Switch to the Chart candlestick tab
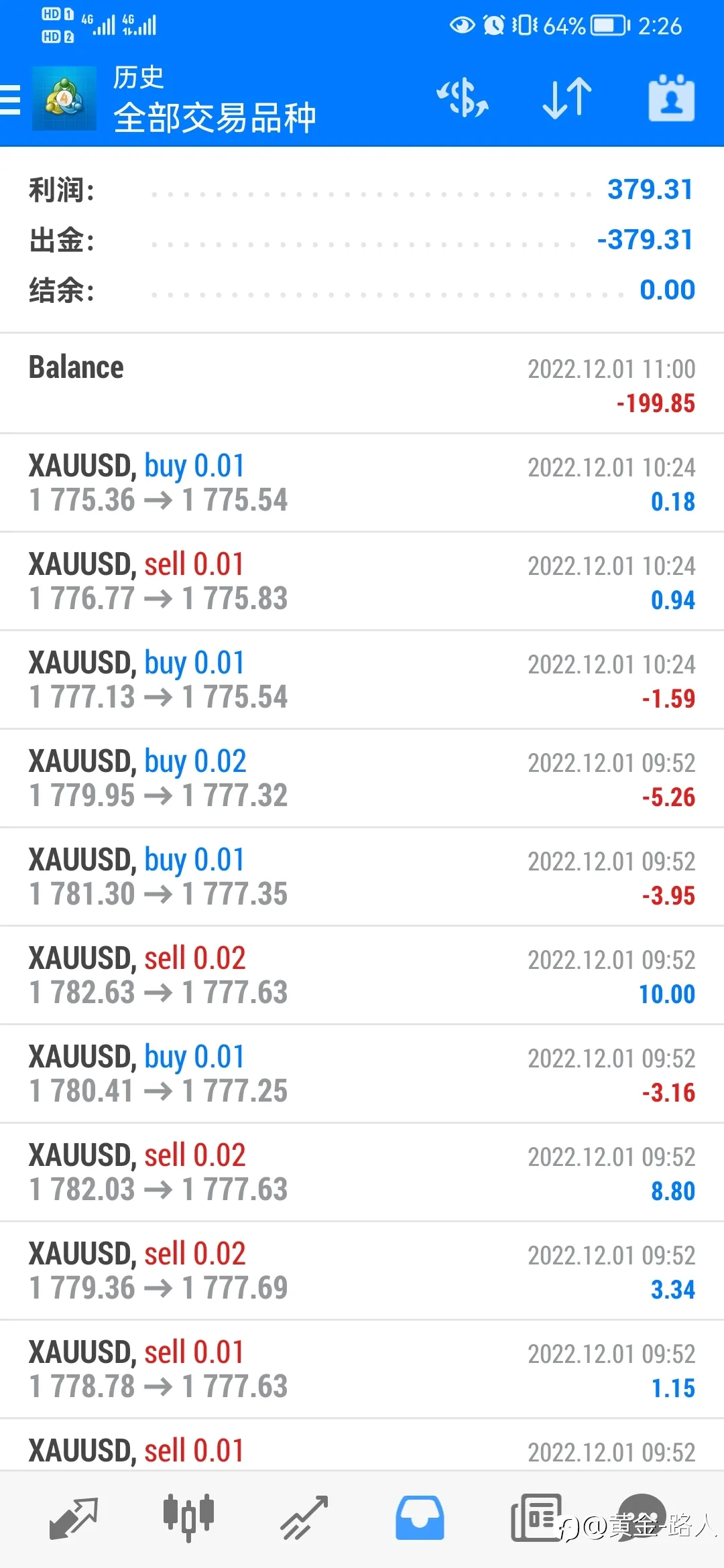724x1568 pixels. [x=188, y=1518]
